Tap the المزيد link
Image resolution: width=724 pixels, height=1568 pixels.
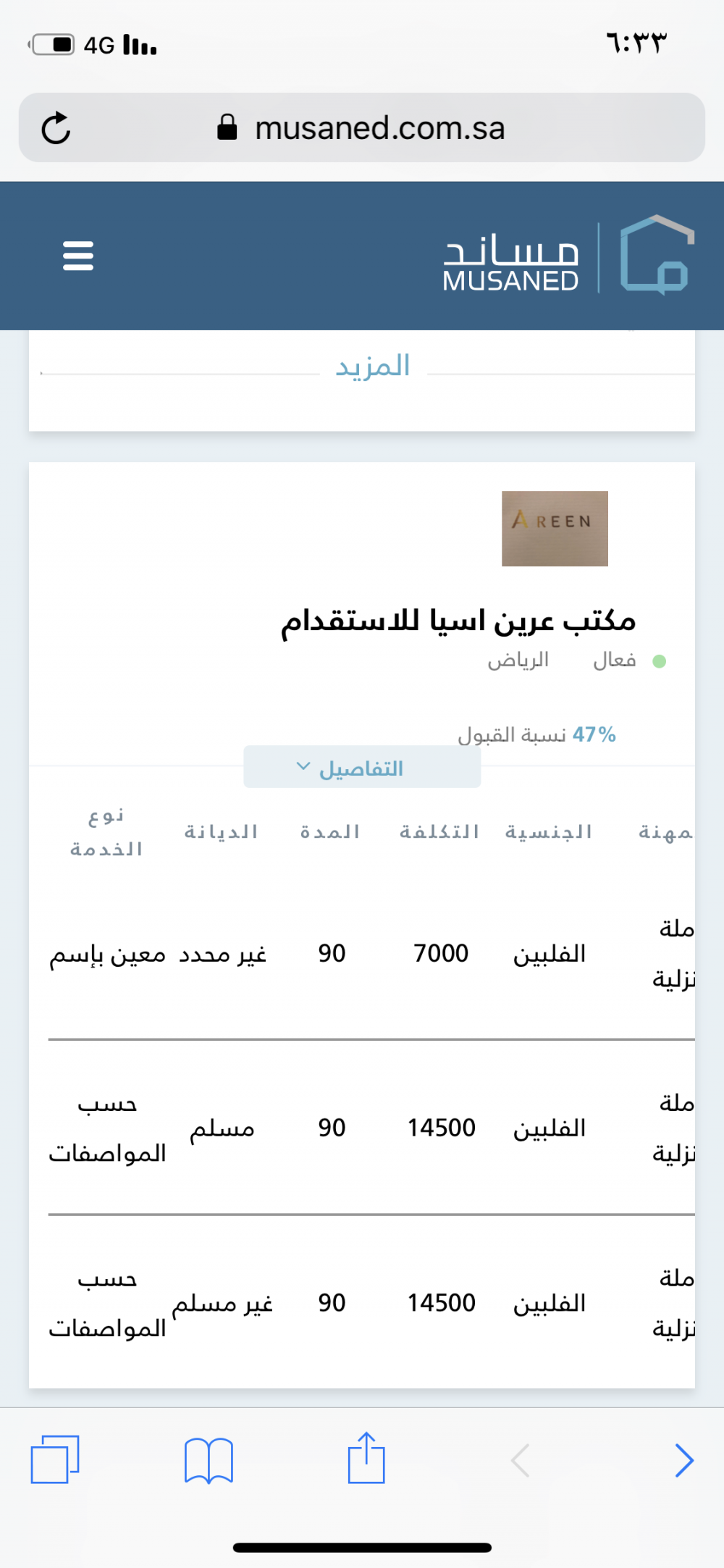(x=373, y=366)
